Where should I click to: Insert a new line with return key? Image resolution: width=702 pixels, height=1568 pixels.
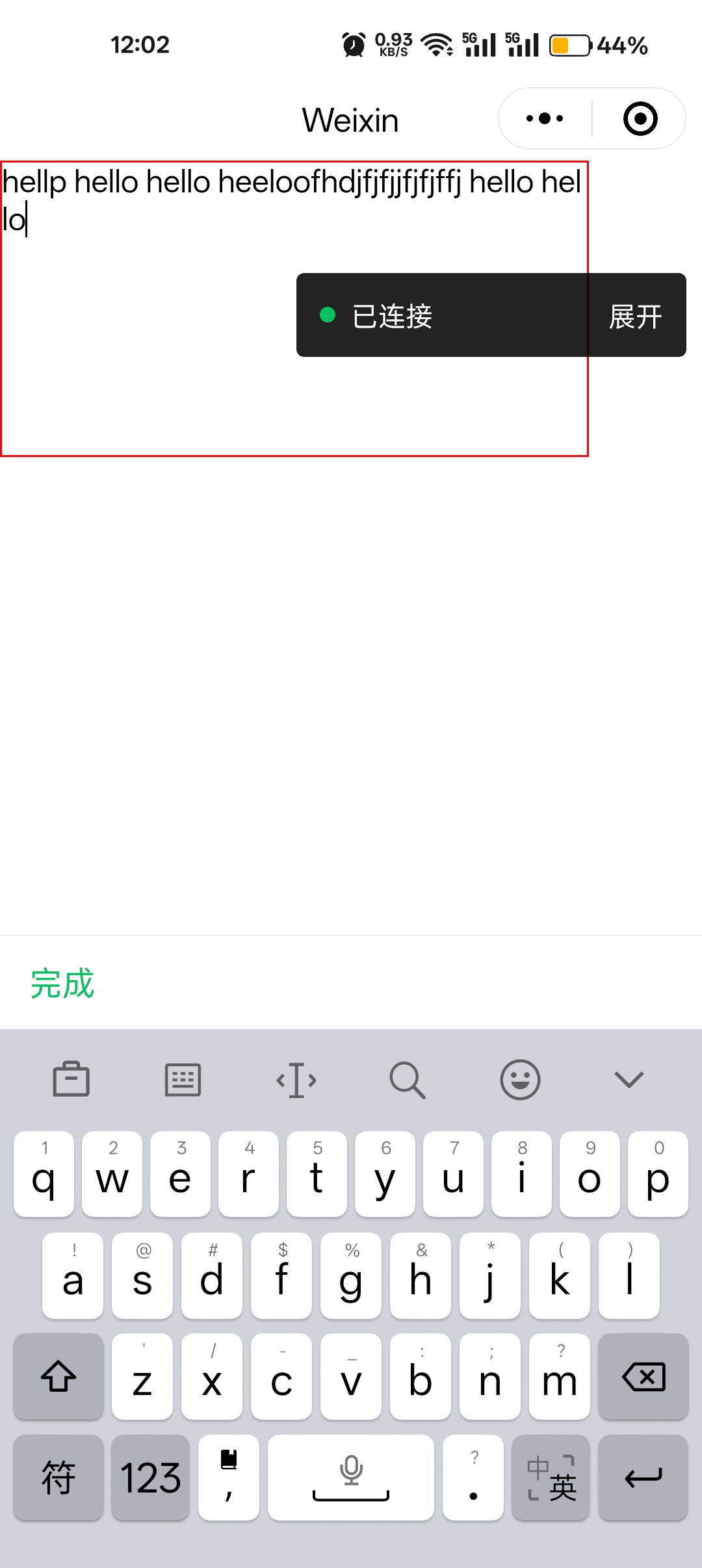coord(643,1478)
